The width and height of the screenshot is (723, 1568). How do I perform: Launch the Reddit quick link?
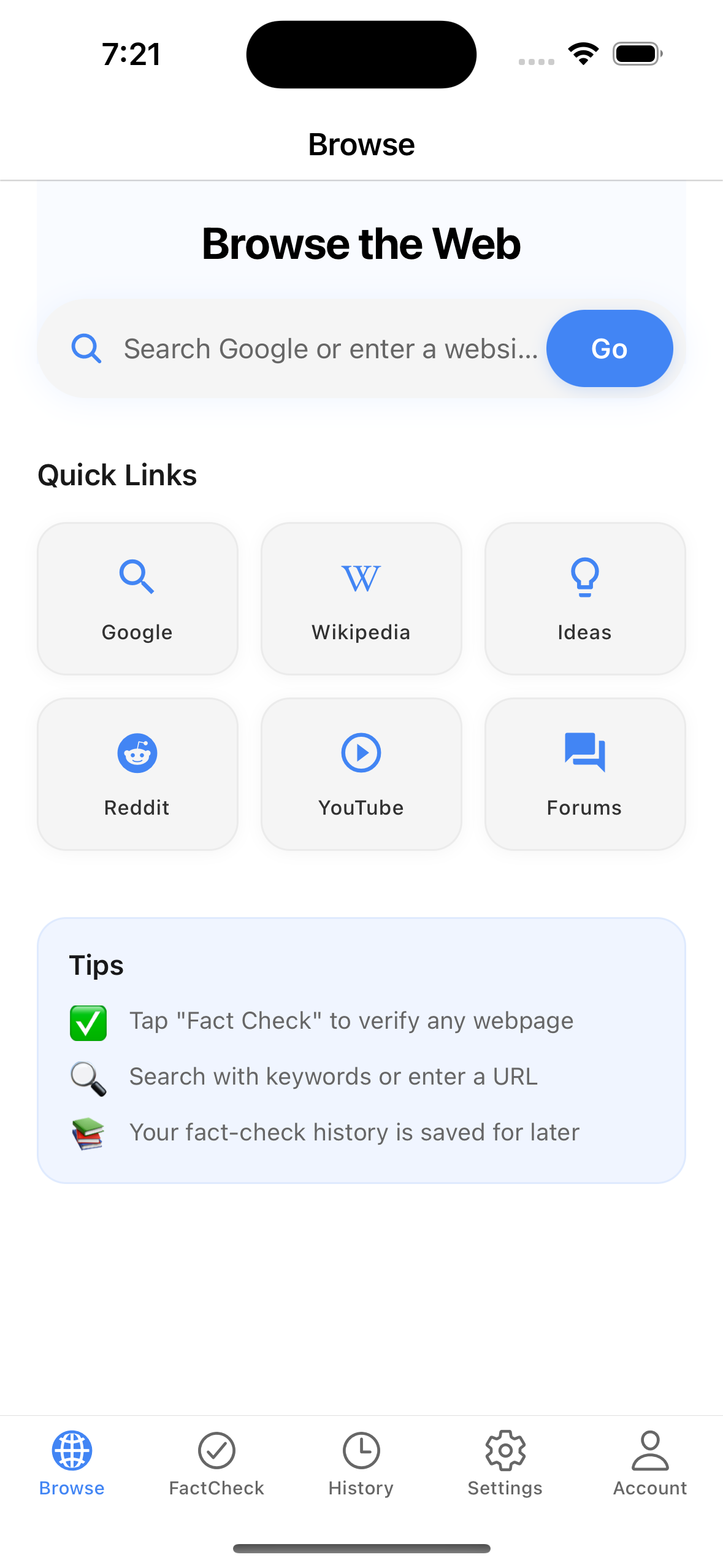click(137, 774)
